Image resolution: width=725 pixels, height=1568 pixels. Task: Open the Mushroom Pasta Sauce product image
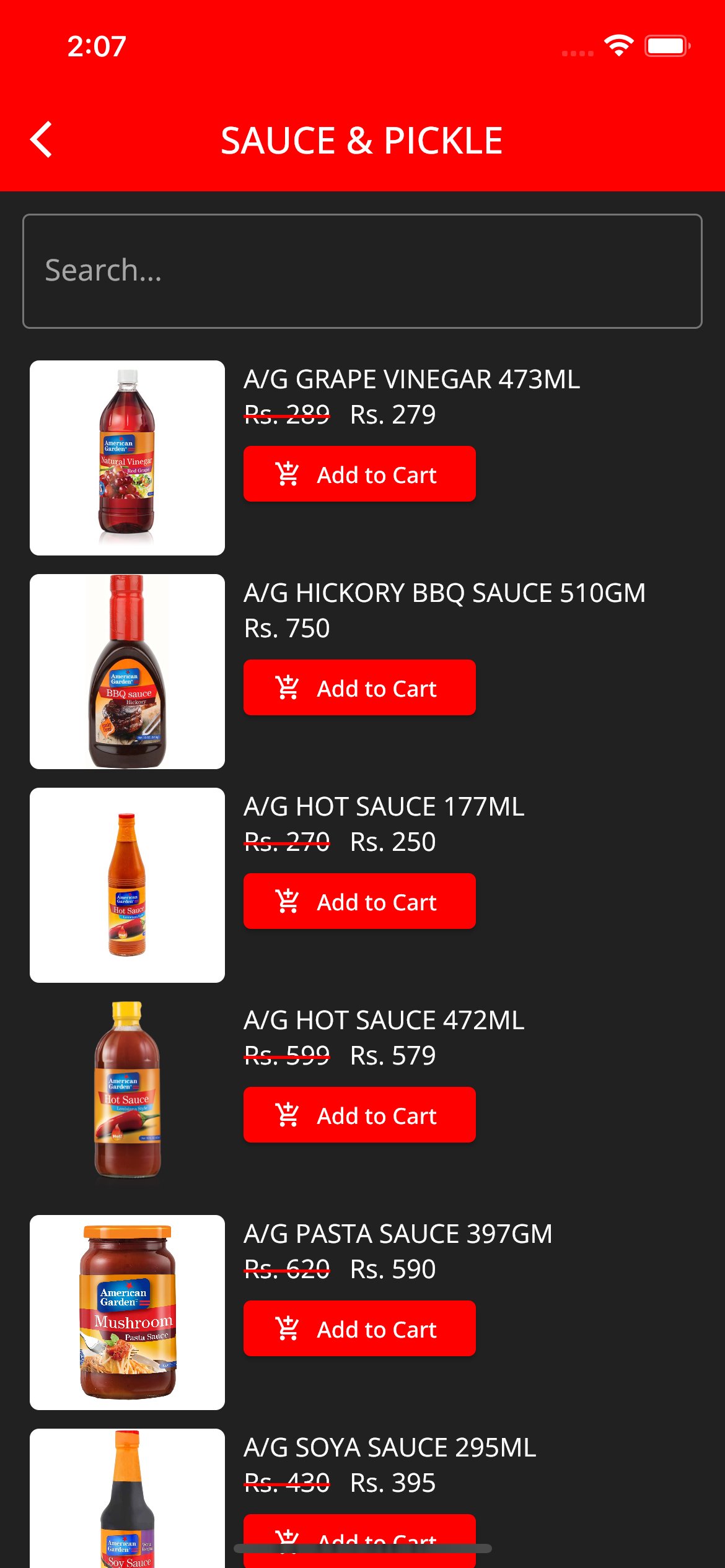[127, 1312]
